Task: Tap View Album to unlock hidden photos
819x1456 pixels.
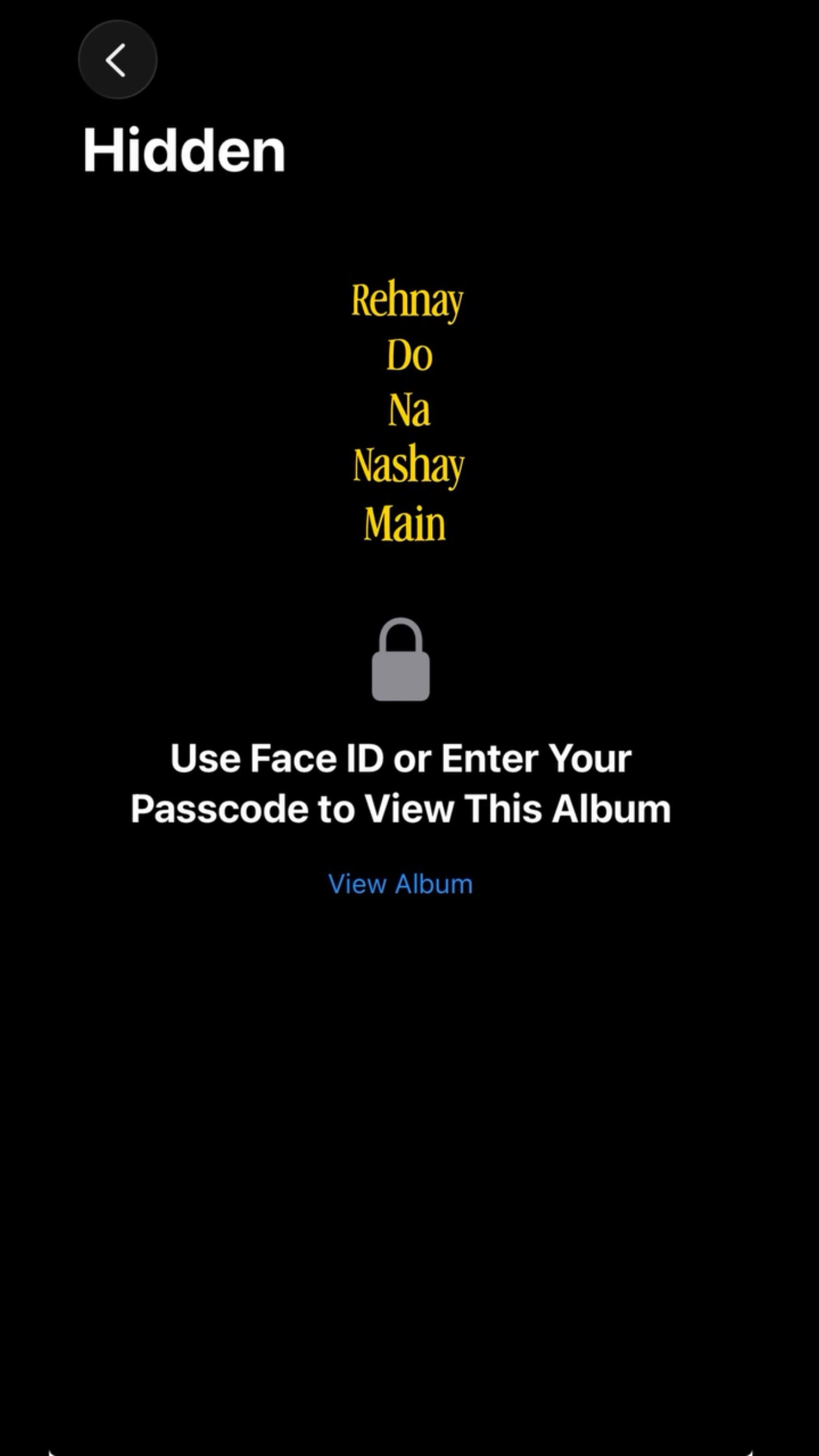Action: pyautogui.click(x=401, y=884)
